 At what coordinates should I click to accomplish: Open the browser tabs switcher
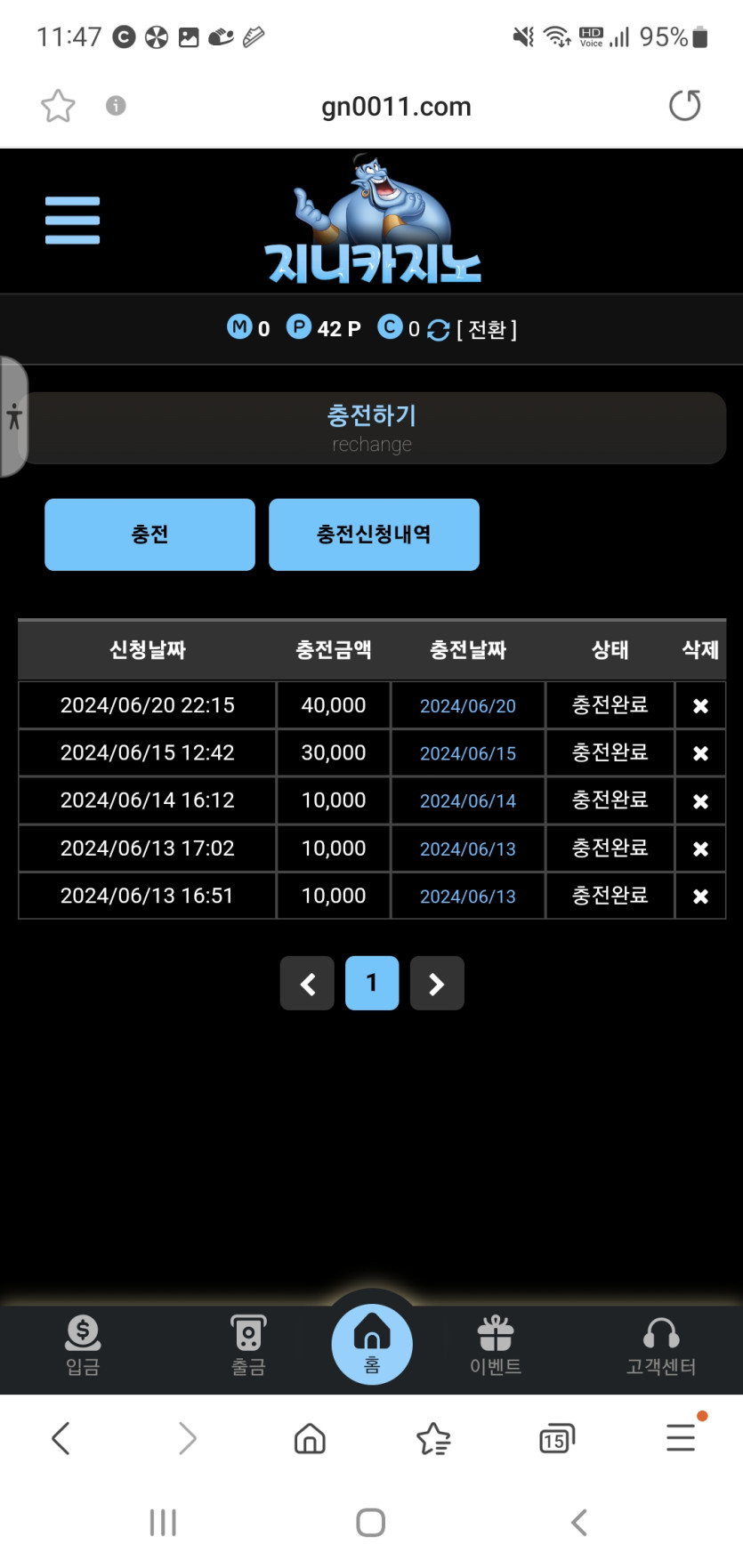(557, 1438)
